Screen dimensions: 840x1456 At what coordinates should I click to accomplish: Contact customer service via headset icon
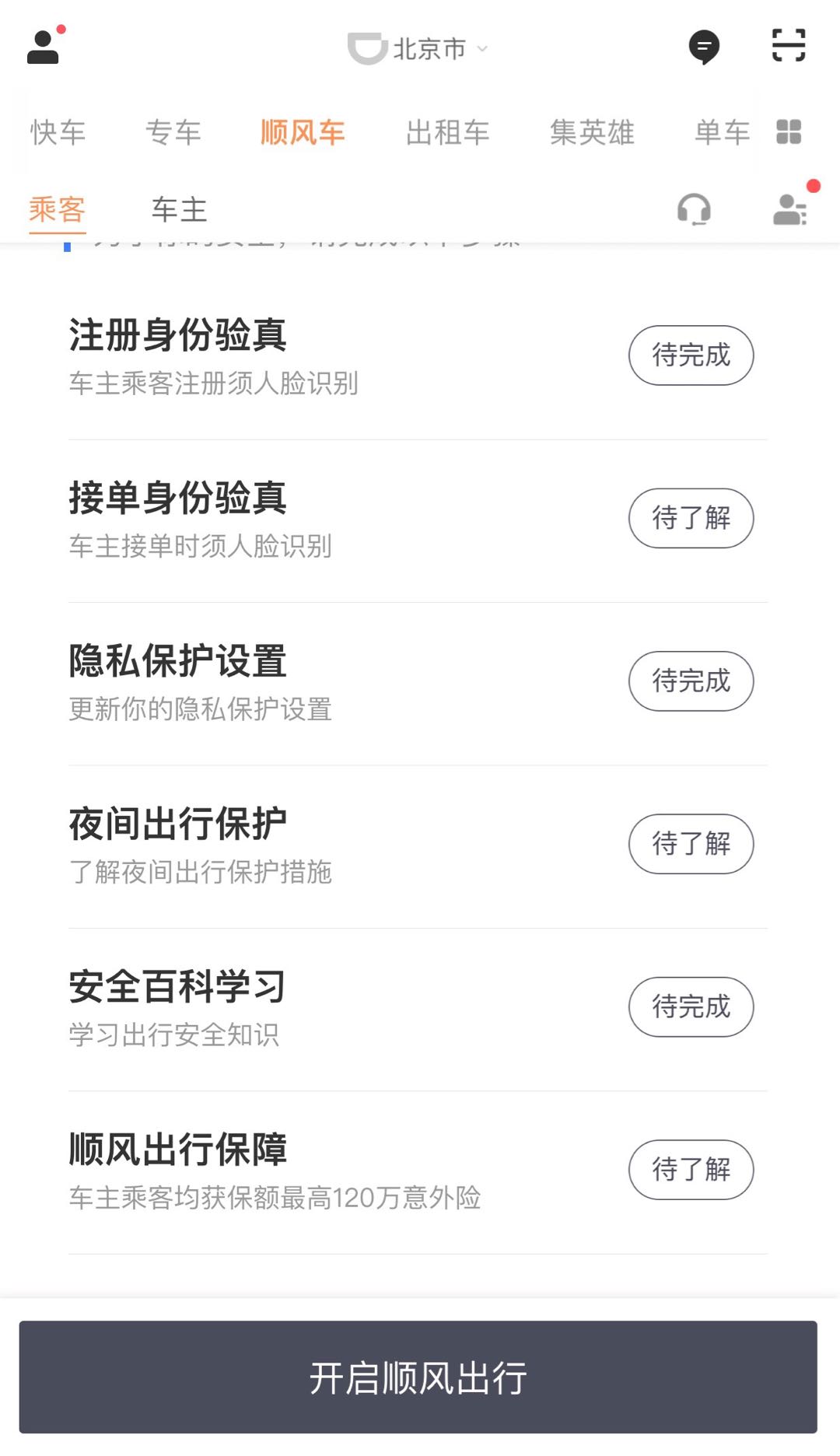pyautogui.click(x=694, y=210)
